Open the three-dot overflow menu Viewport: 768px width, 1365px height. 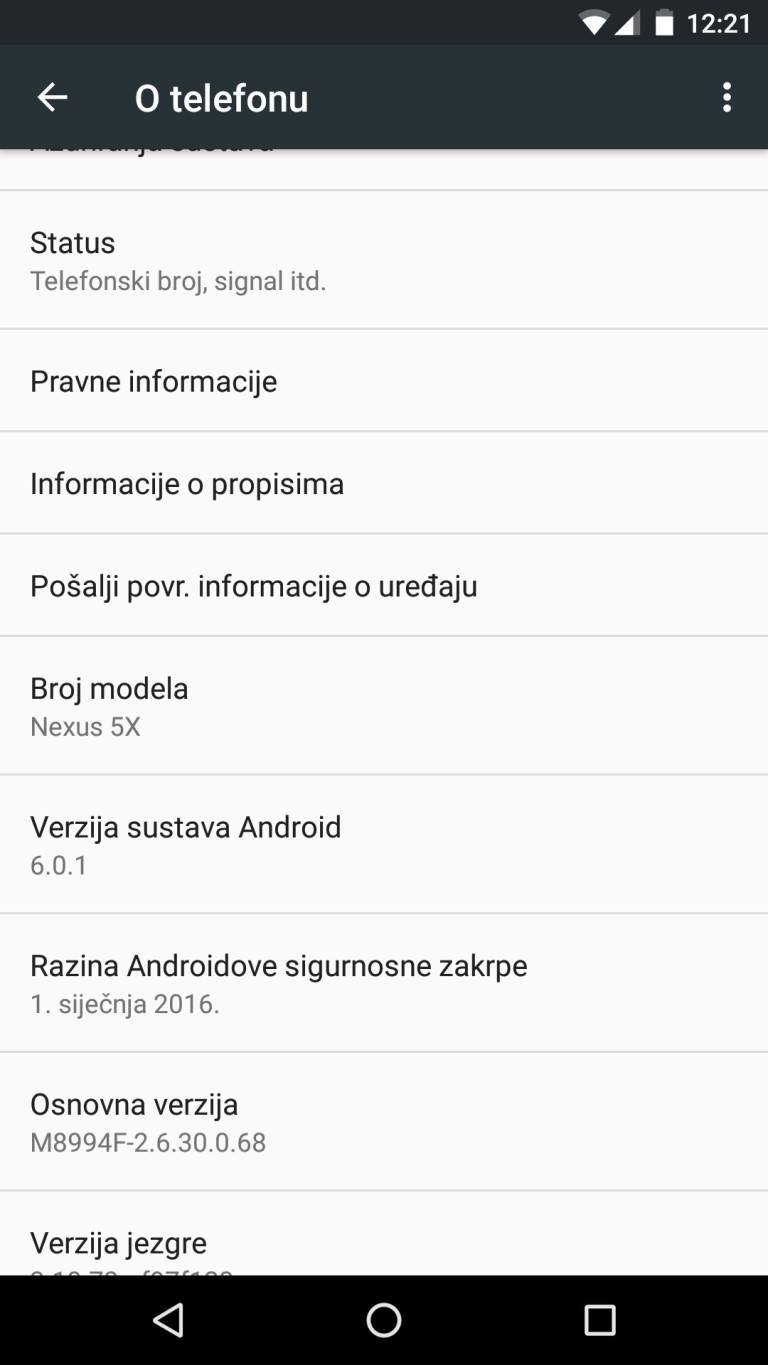726,97
